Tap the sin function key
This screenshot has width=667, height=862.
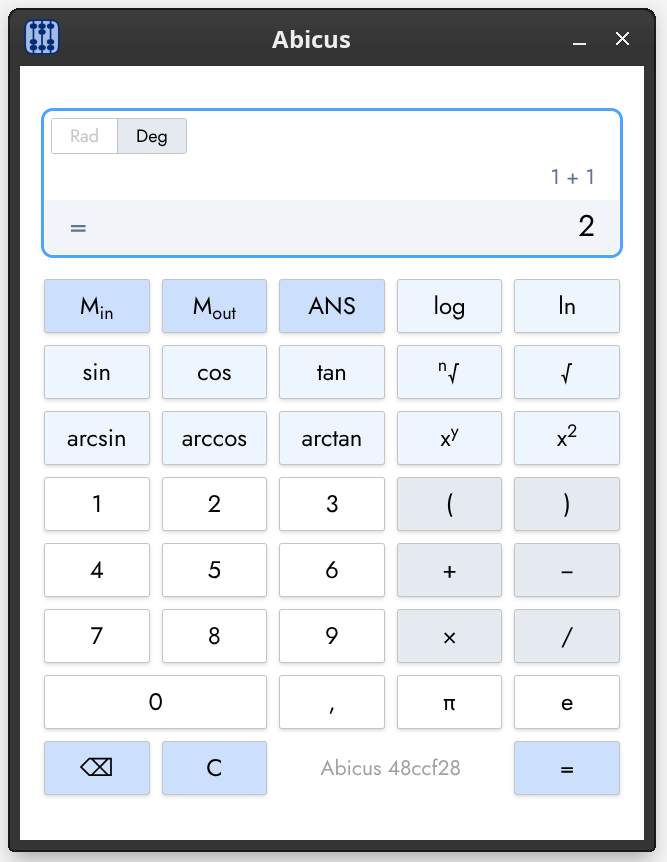click(97, 372)
